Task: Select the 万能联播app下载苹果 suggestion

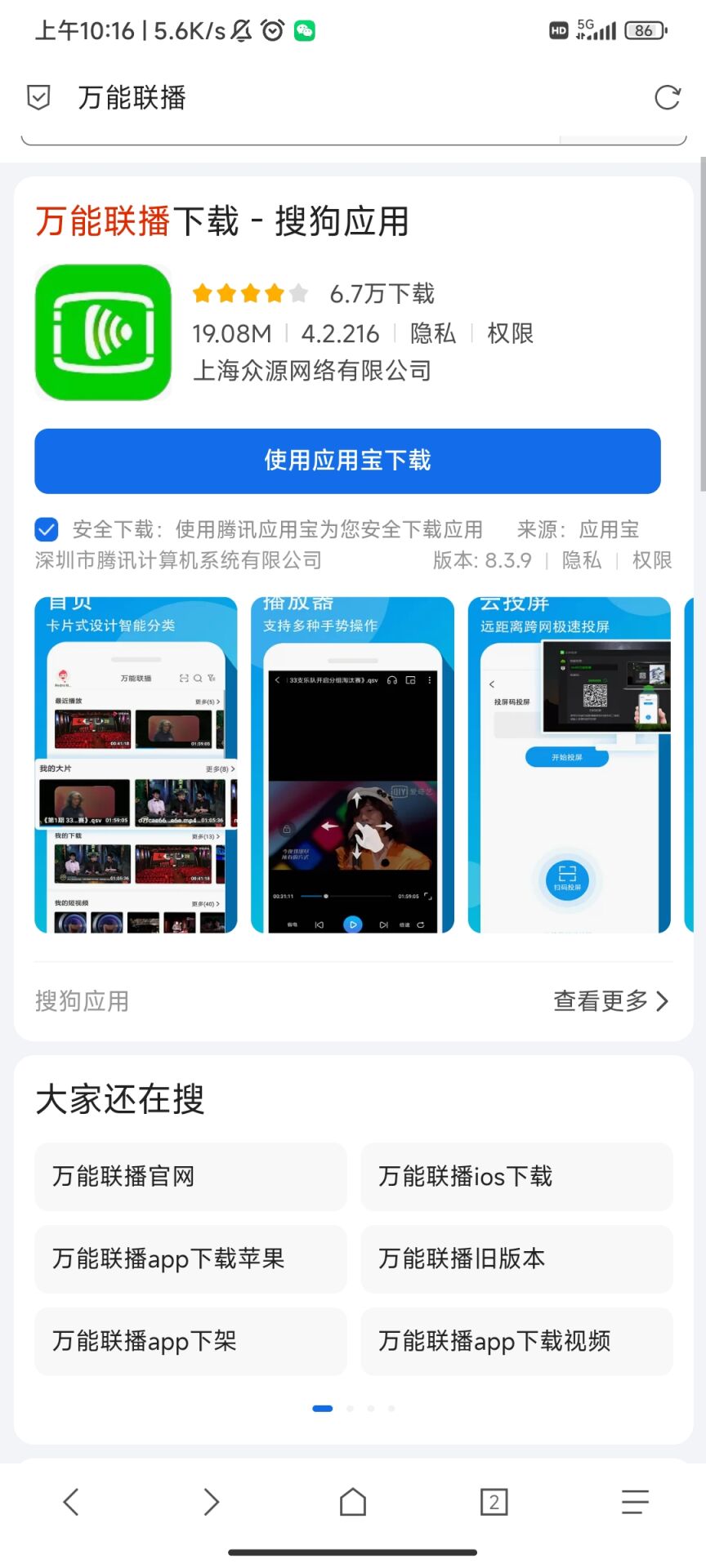Action: [x=190, y=1258]
